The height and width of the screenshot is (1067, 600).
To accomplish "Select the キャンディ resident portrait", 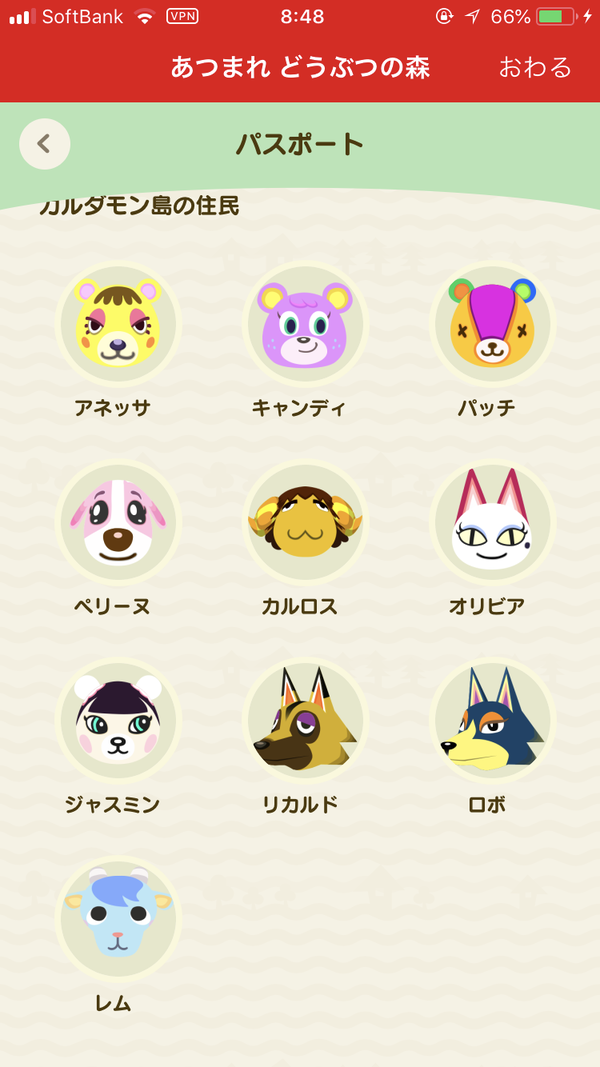I will [x=305, y=324].
